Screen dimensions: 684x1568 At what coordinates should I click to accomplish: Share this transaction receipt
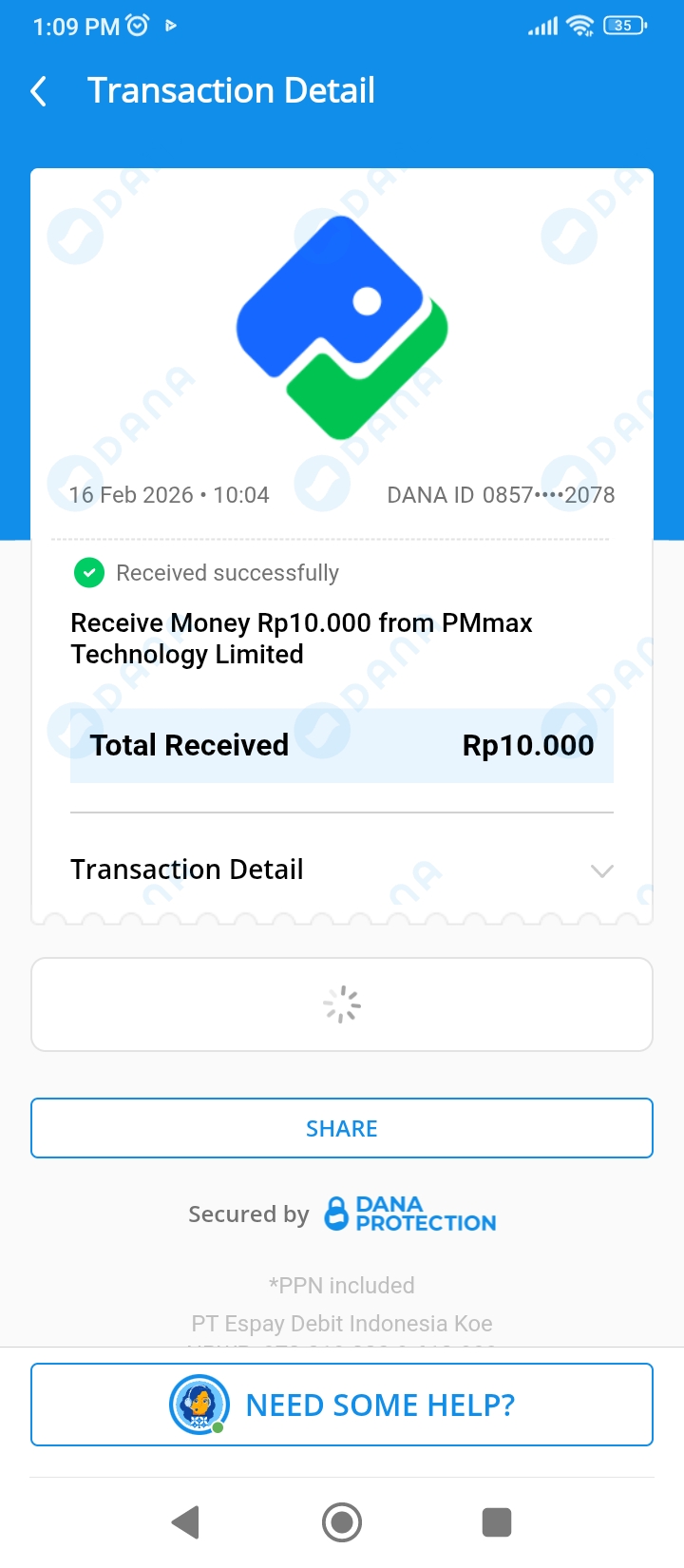click(x=342, y=1128)
